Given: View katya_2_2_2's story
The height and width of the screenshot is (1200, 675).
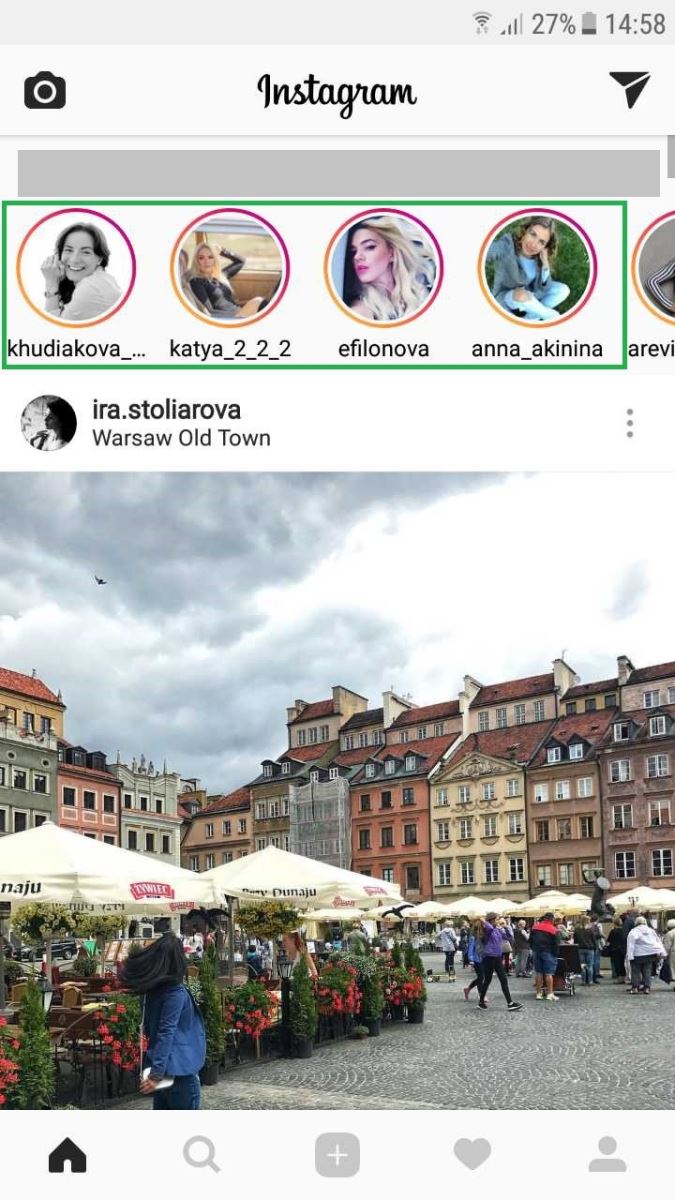Looking at the screenshot, I should pyautogui.click(x=230, y=268).
